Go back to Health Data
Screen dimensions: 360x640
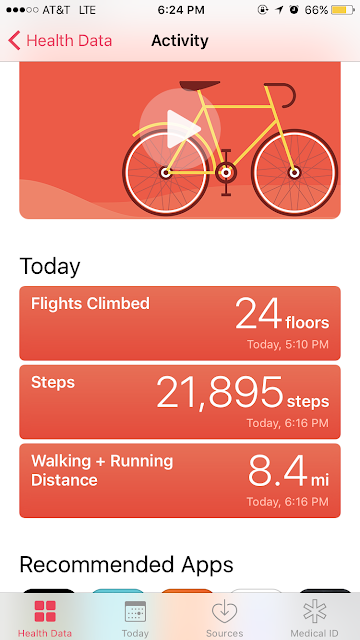click(60, 41)
